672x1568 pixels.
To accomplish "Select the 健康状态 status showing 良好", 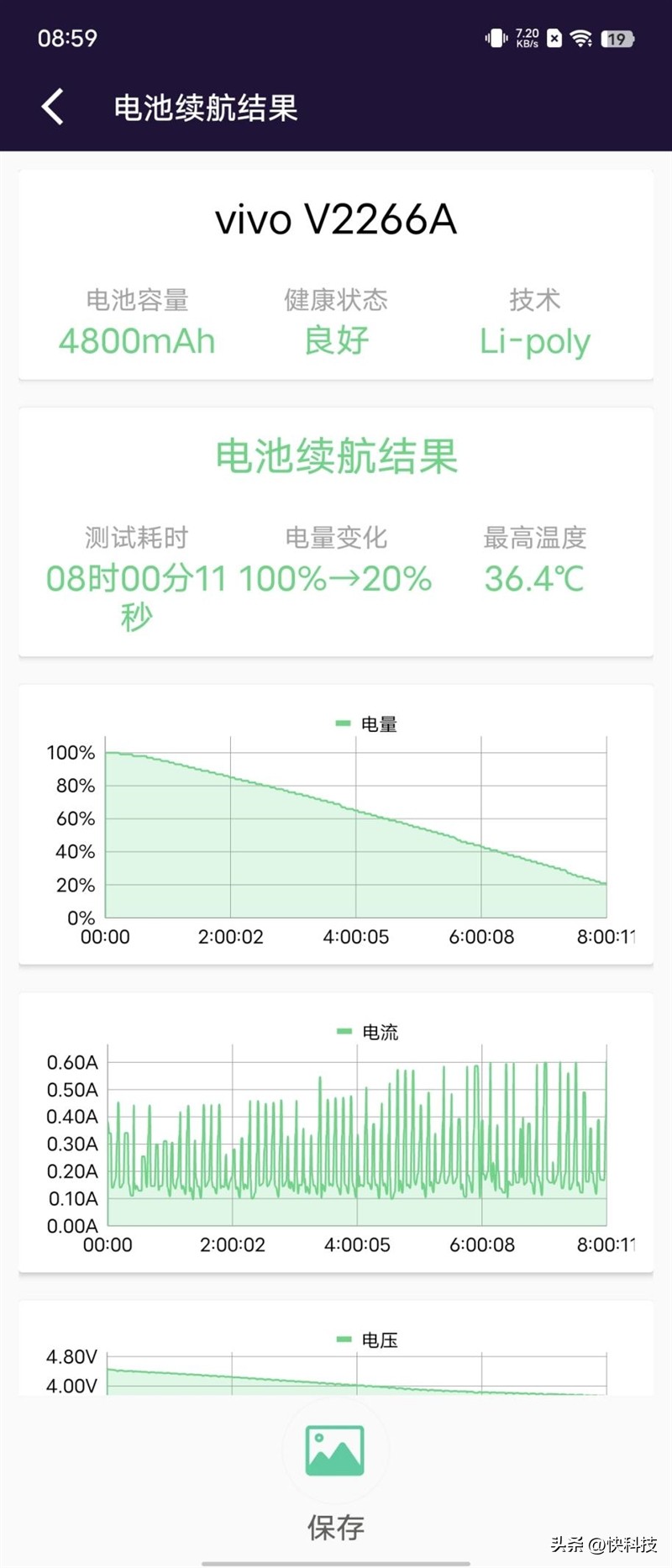I will [x=334, y=340].
